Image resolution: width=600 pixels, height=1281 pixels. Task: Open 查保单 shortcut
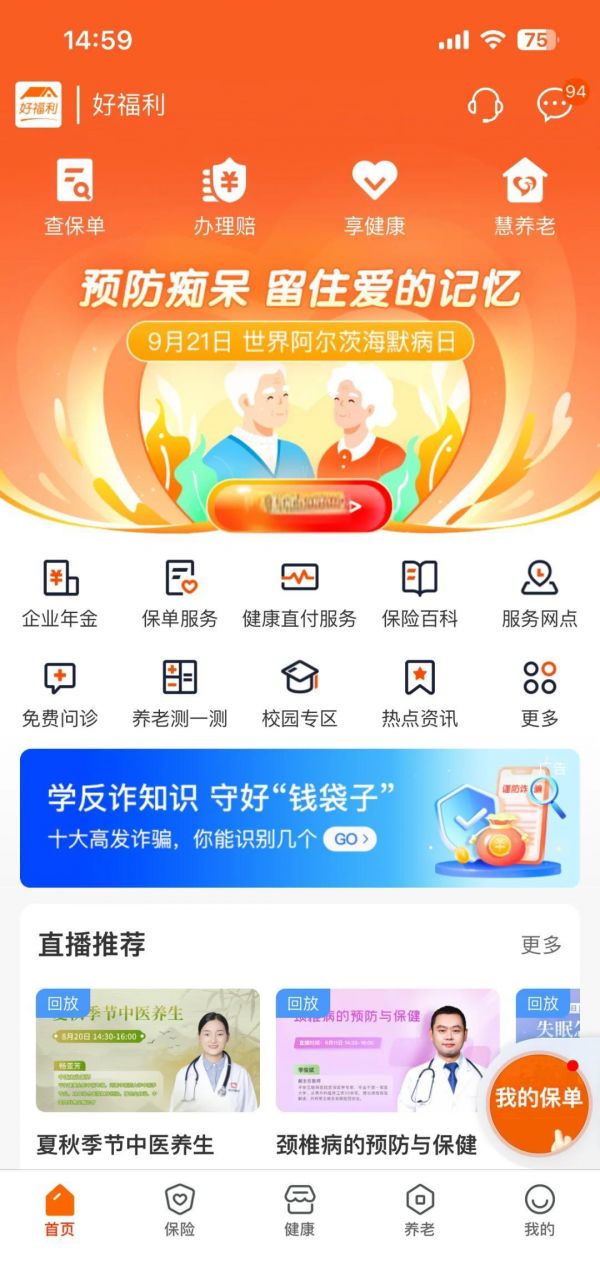pyautogui.click(x=75, y=198)
